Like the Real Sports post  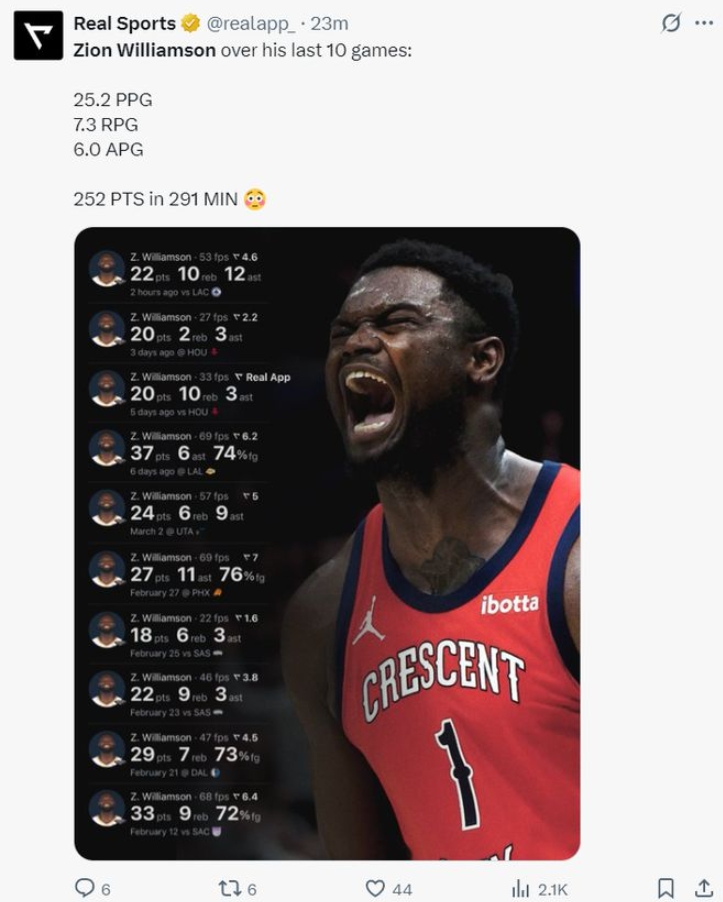[375, 888]
